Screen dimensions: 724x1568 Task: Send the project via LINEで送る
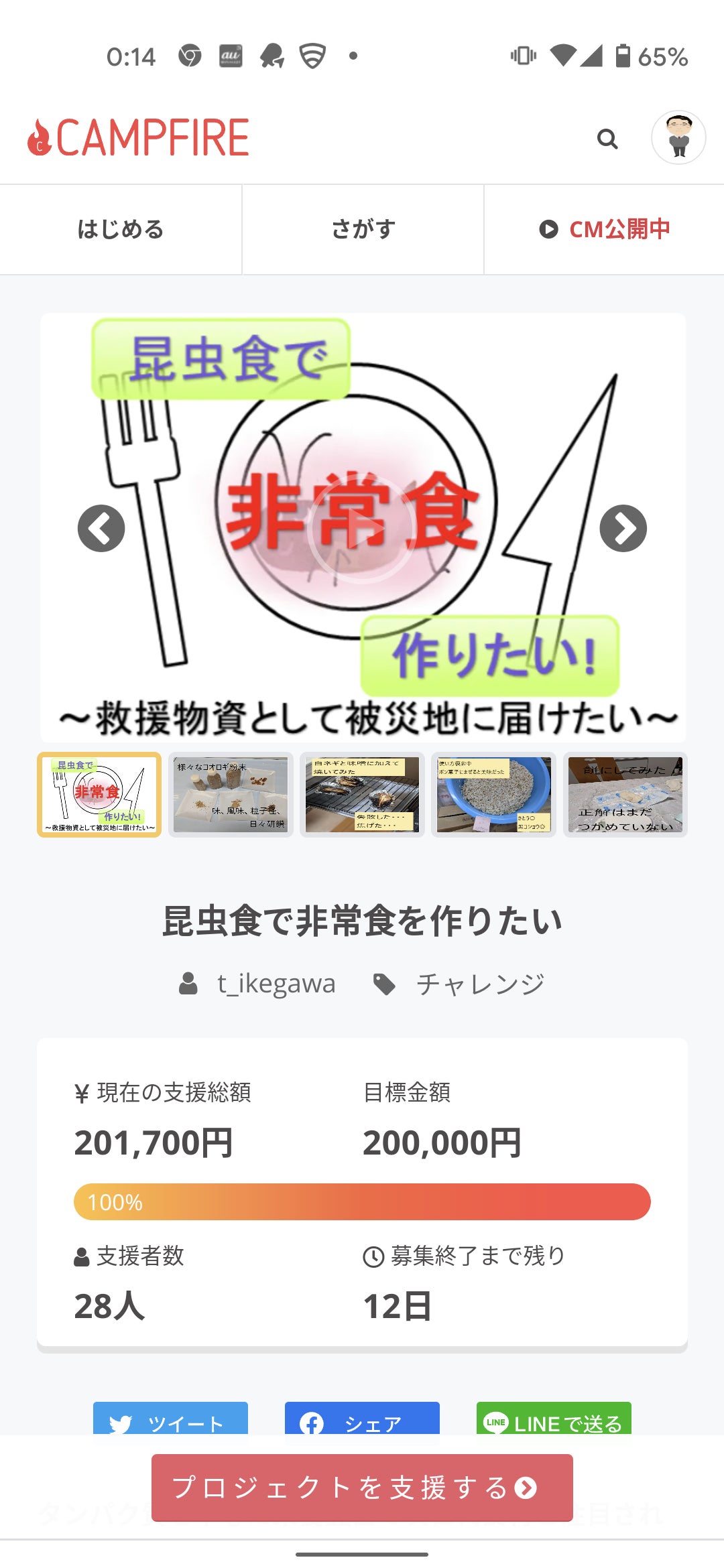click(554, 1421)
